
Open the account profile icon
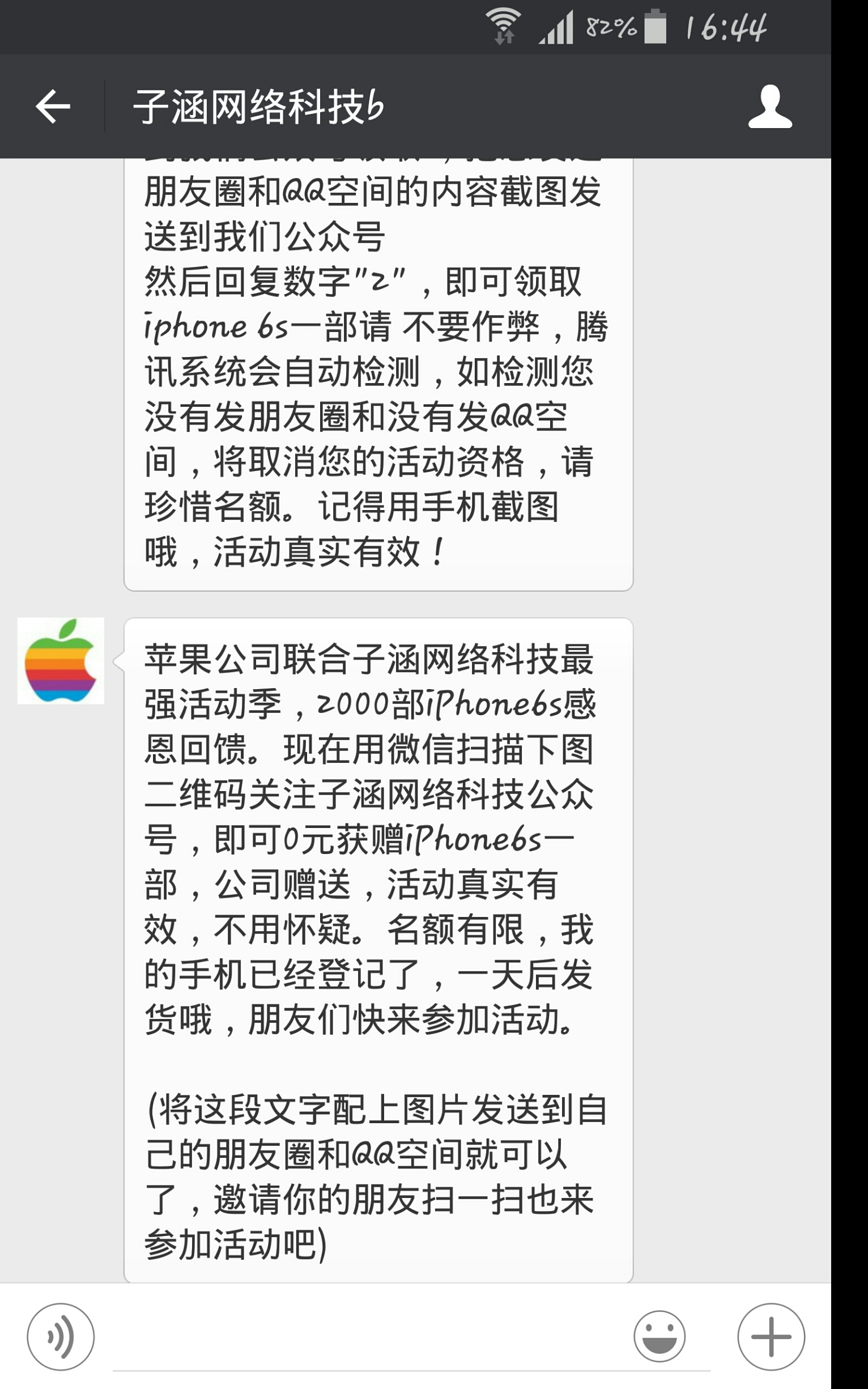770,107
